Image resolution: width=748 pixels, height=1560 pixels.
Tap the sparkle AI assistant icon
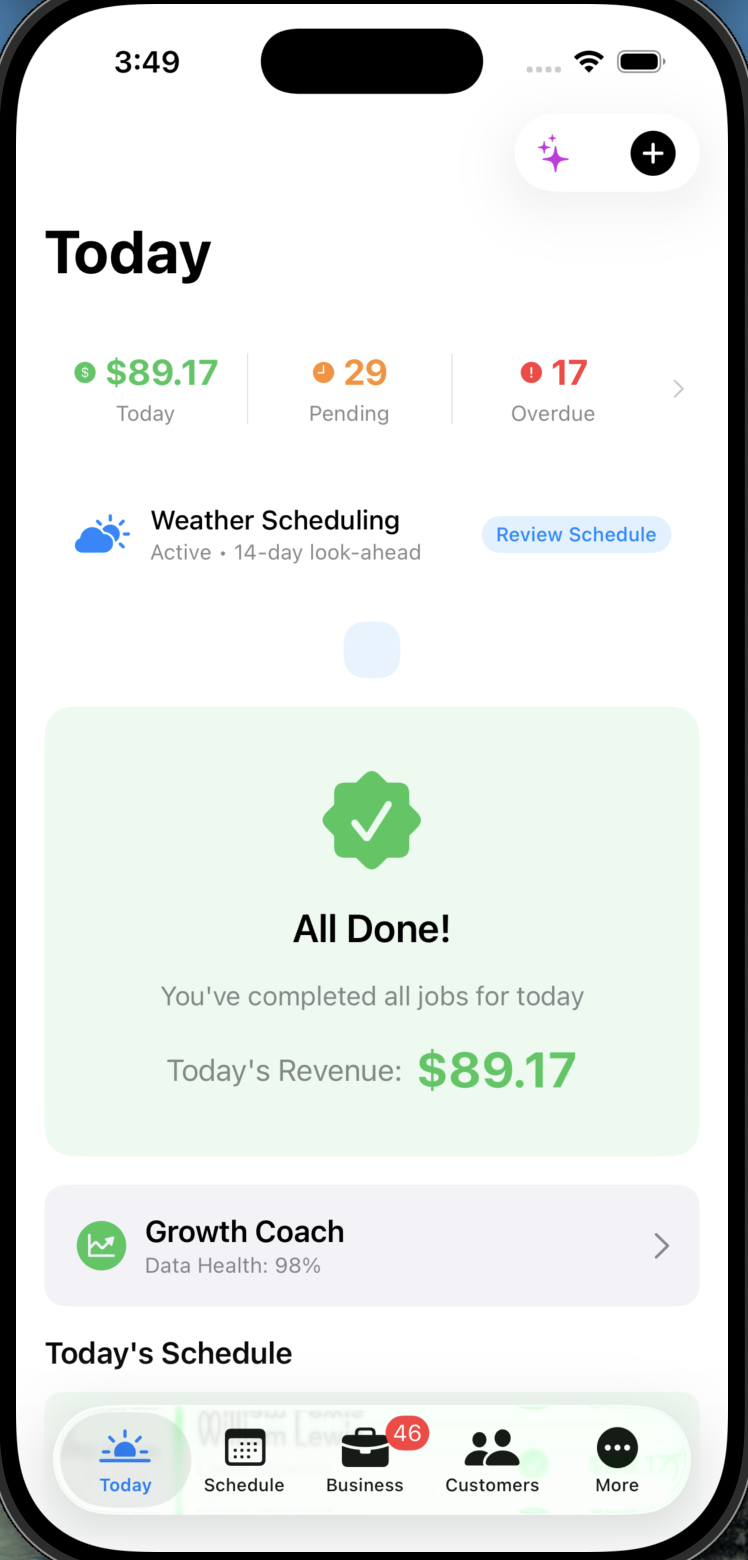554,153
